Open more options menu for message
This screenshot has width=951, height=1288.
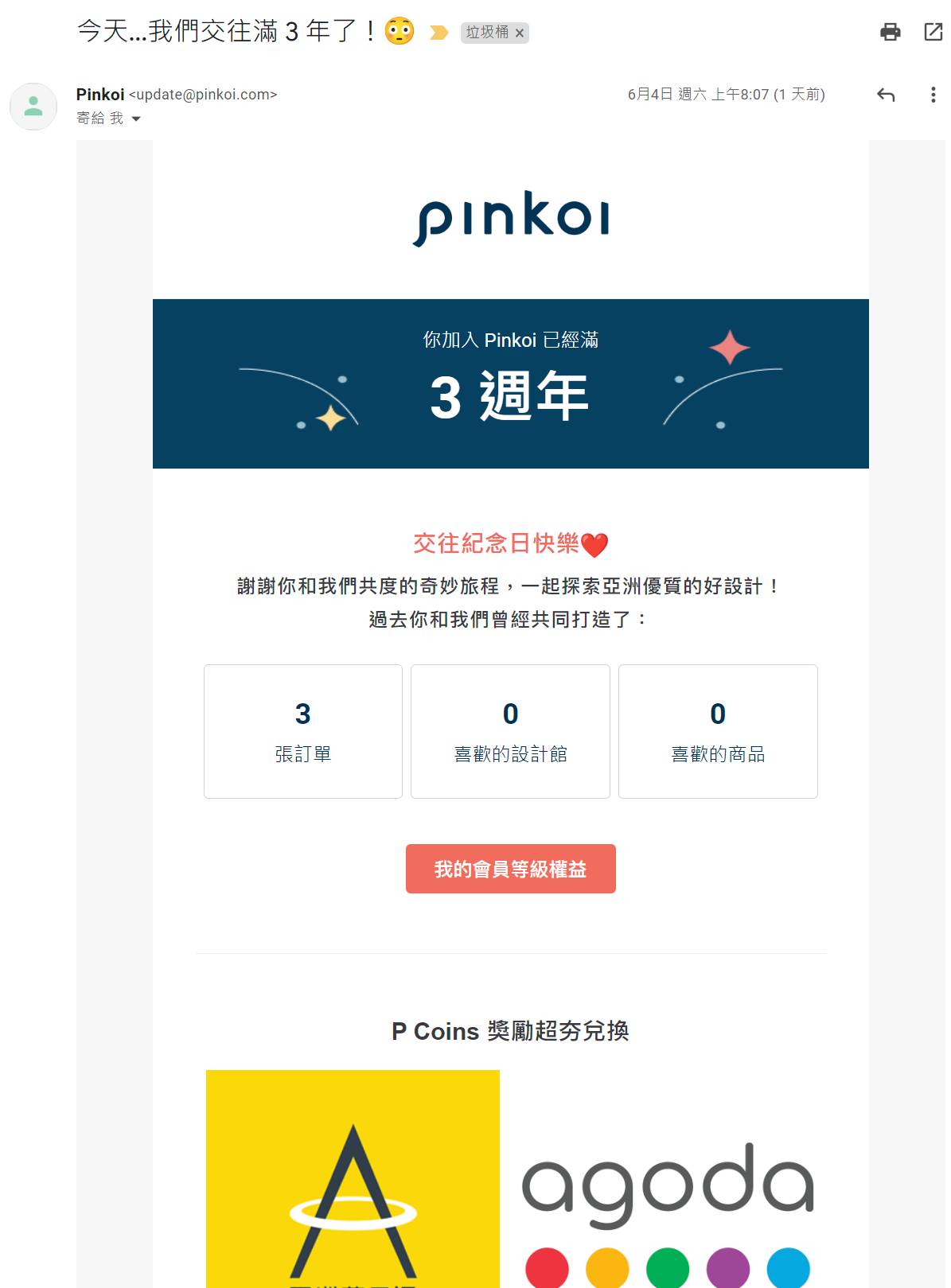pyautogui.click(x=933, y=95)
